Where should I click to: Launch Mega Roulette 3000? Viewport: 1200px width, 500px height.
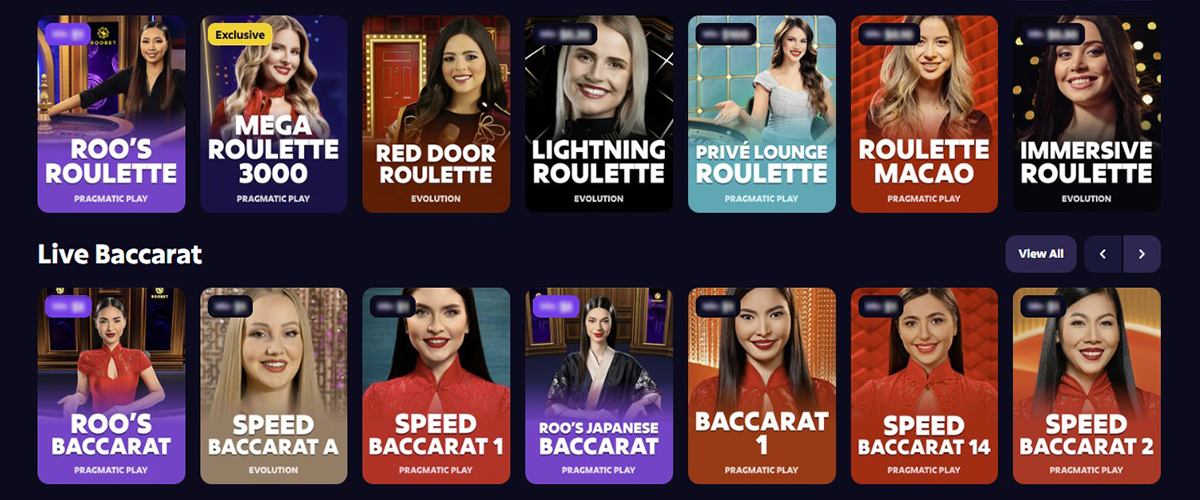(x=274, y=114)
